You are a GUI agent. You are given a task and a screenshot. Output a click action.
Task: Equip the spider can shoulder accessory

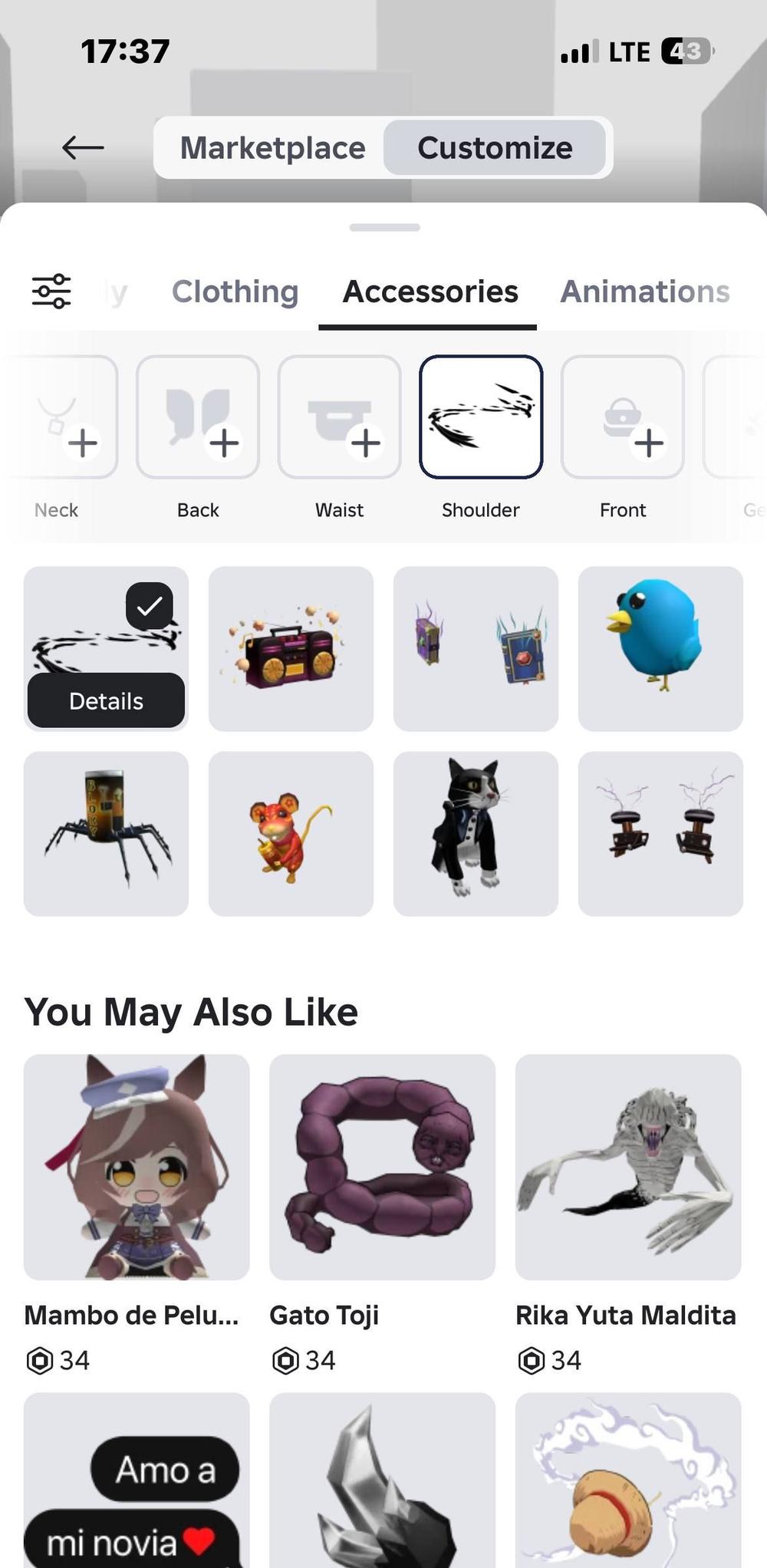pos(106,834)
